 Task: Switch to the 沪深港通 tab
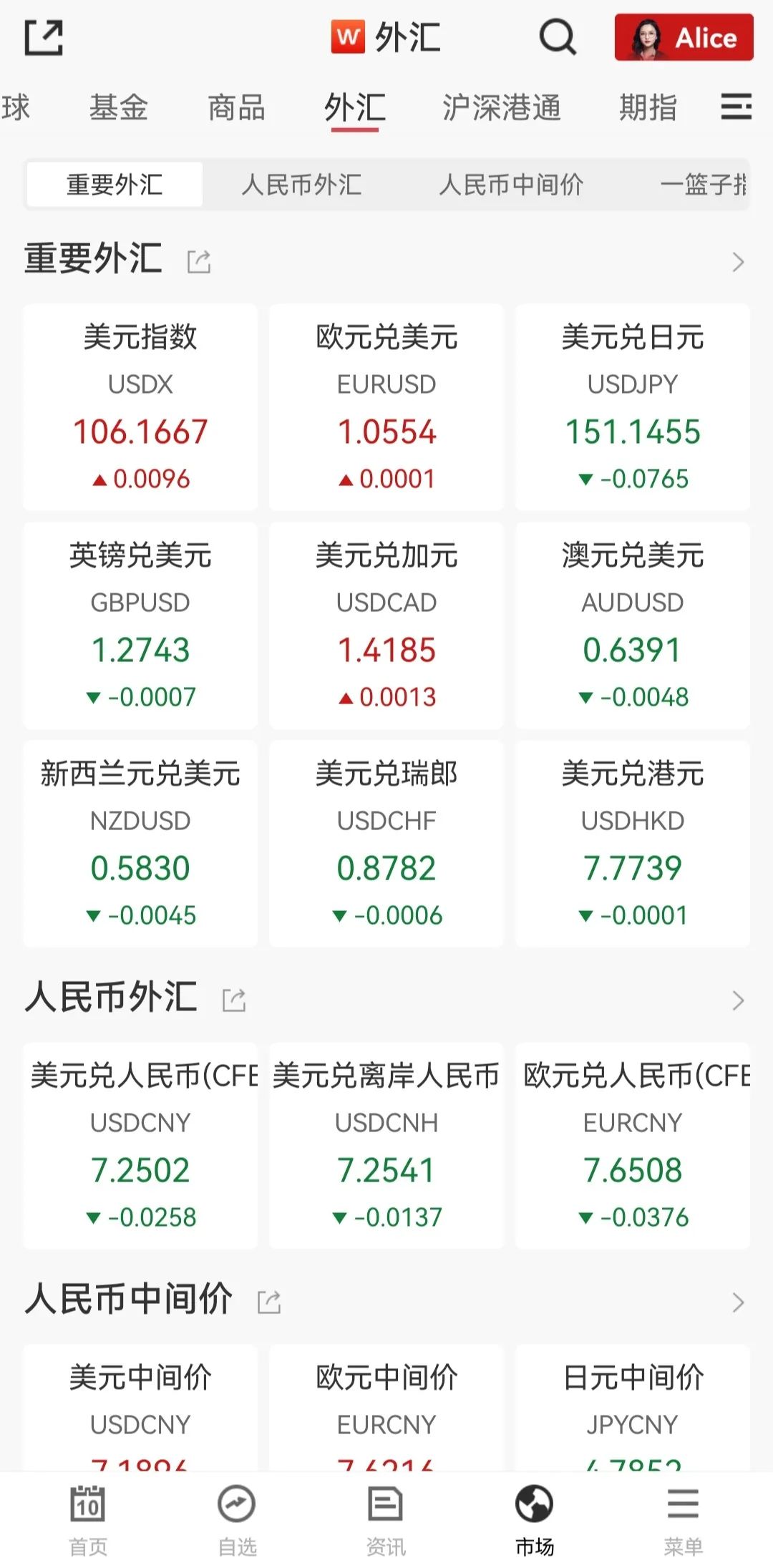[x=501, y=108]
